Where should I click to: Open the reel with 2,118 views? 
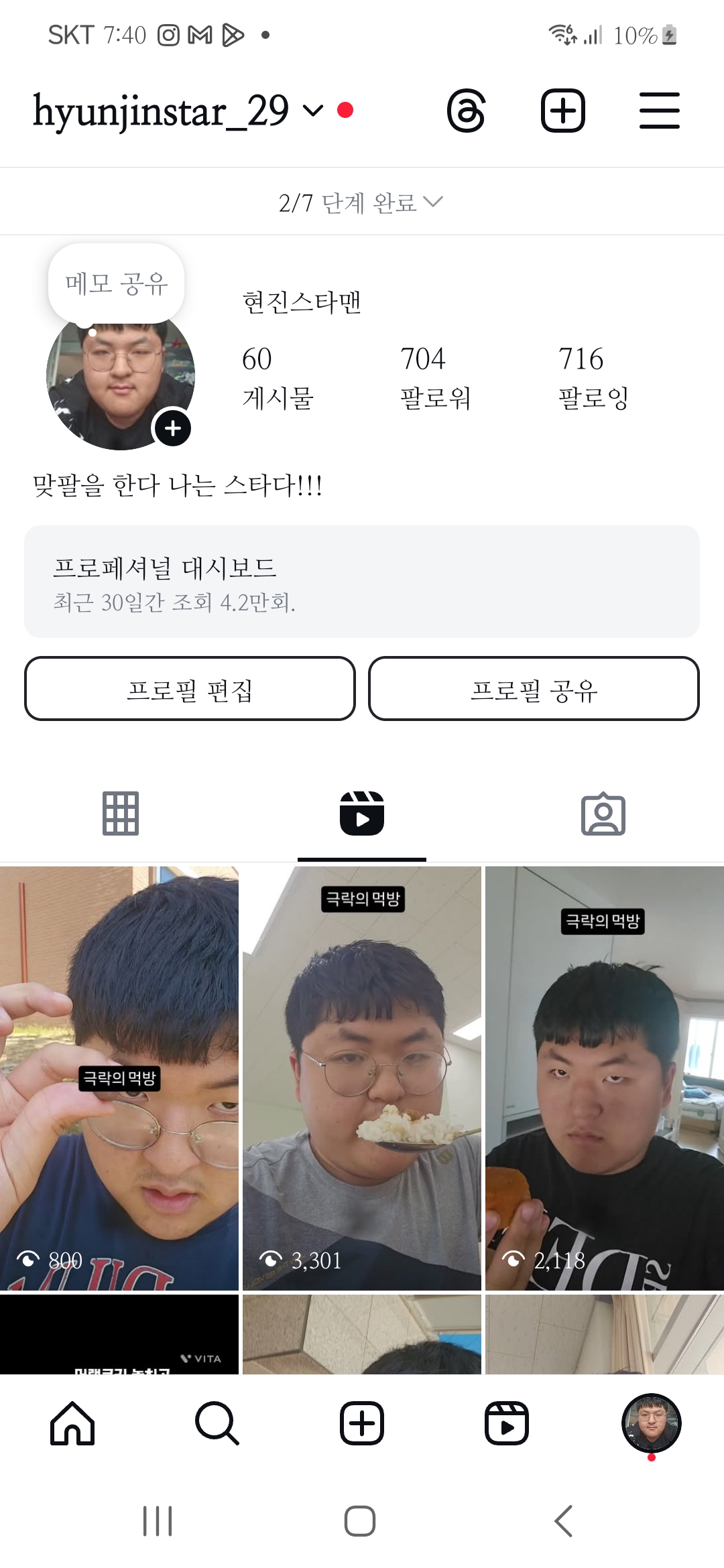click(x=604, y=1079)
